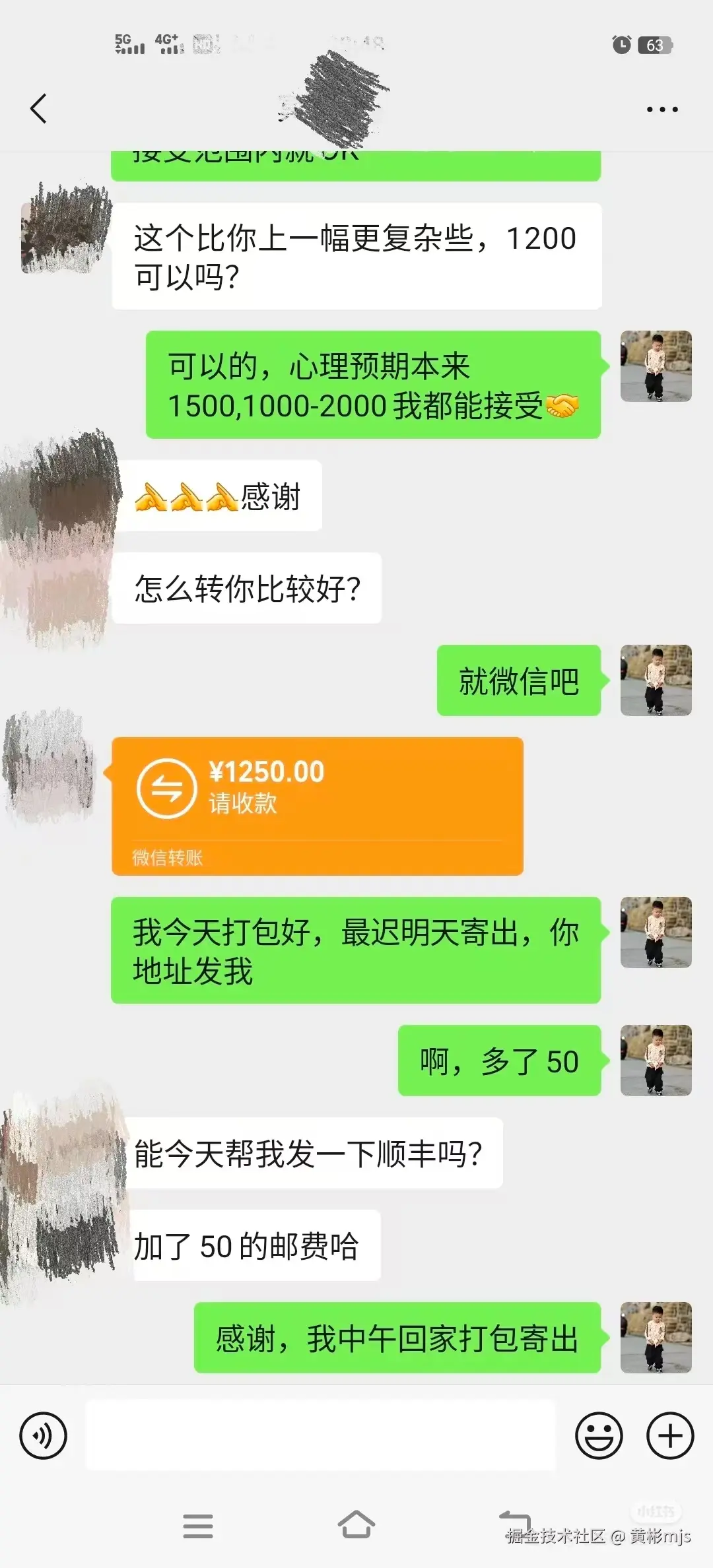Screen dimensions: 713x1568
Task: Tap the 啊，多了50 message bubble
Action: 498,1061
